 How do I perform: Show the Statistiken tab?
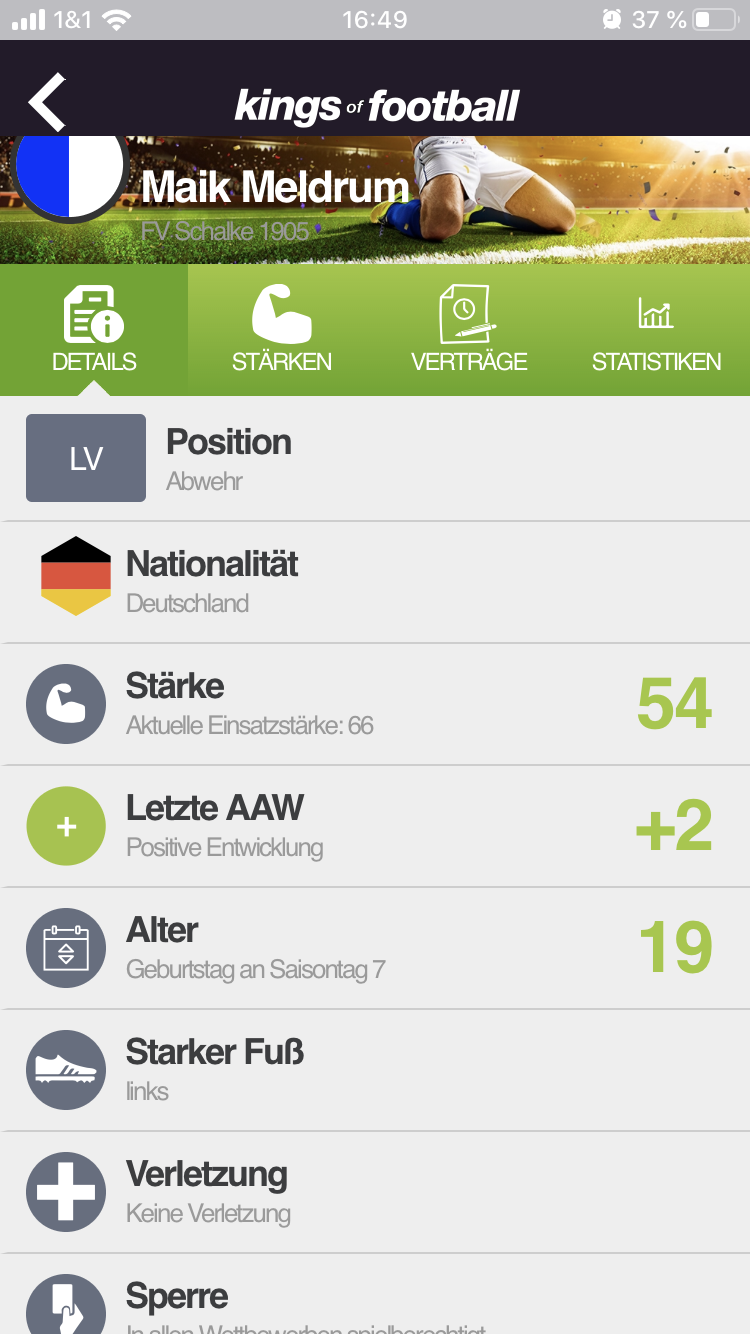(656, 330)
